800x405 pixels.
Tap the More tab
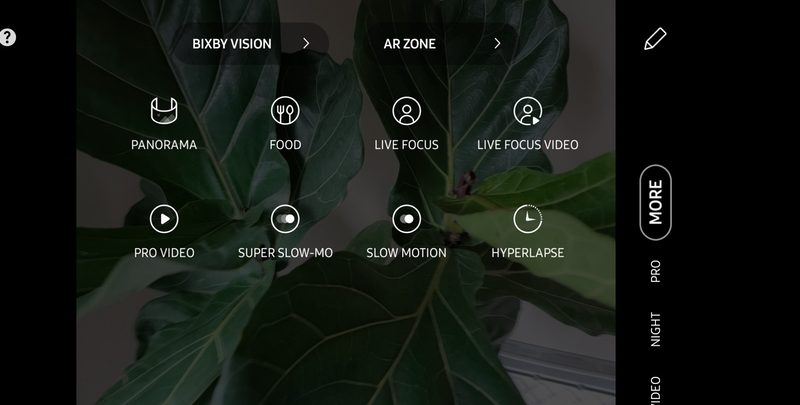coord(655,203)
